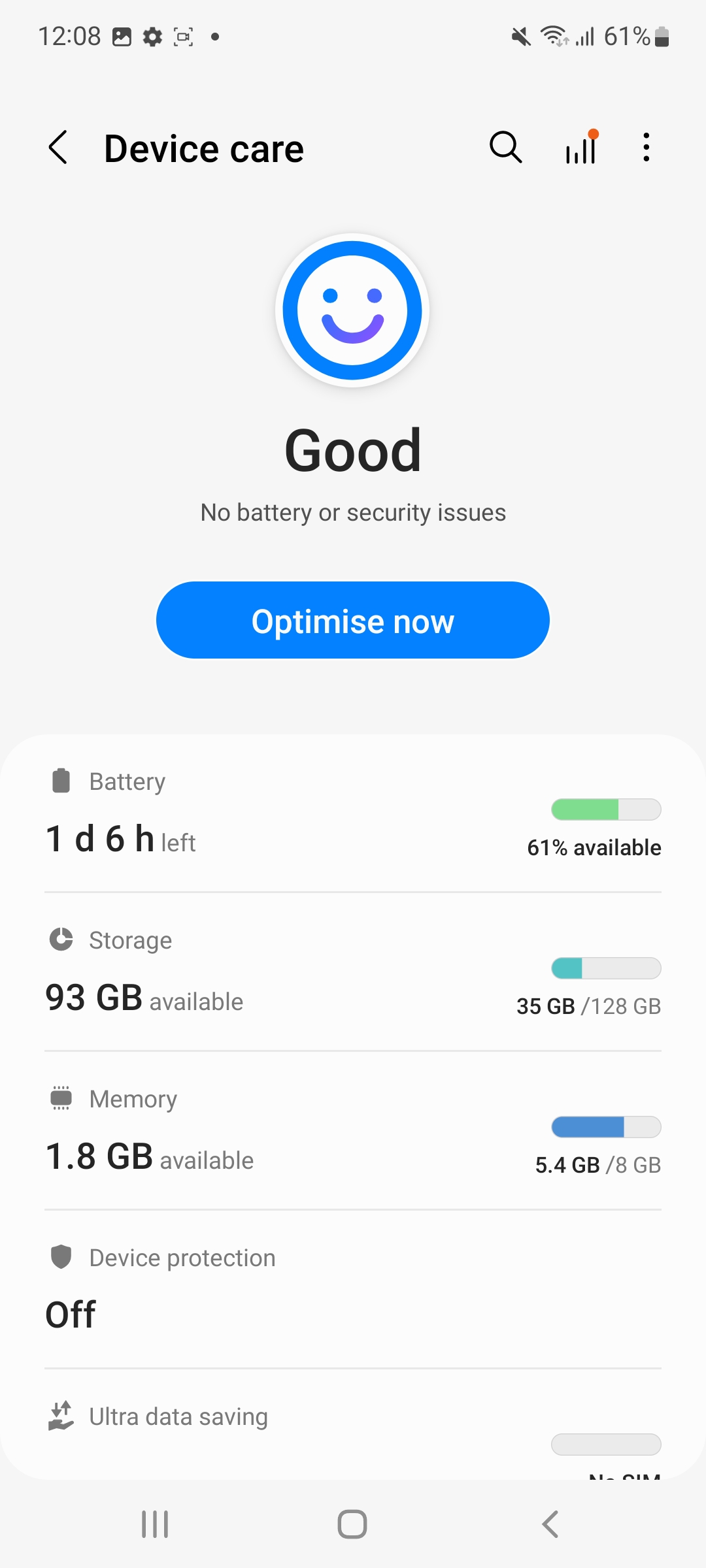This screenshot has width=706, height=1568.
Task: Go to the home screen
Action: 352,1524
